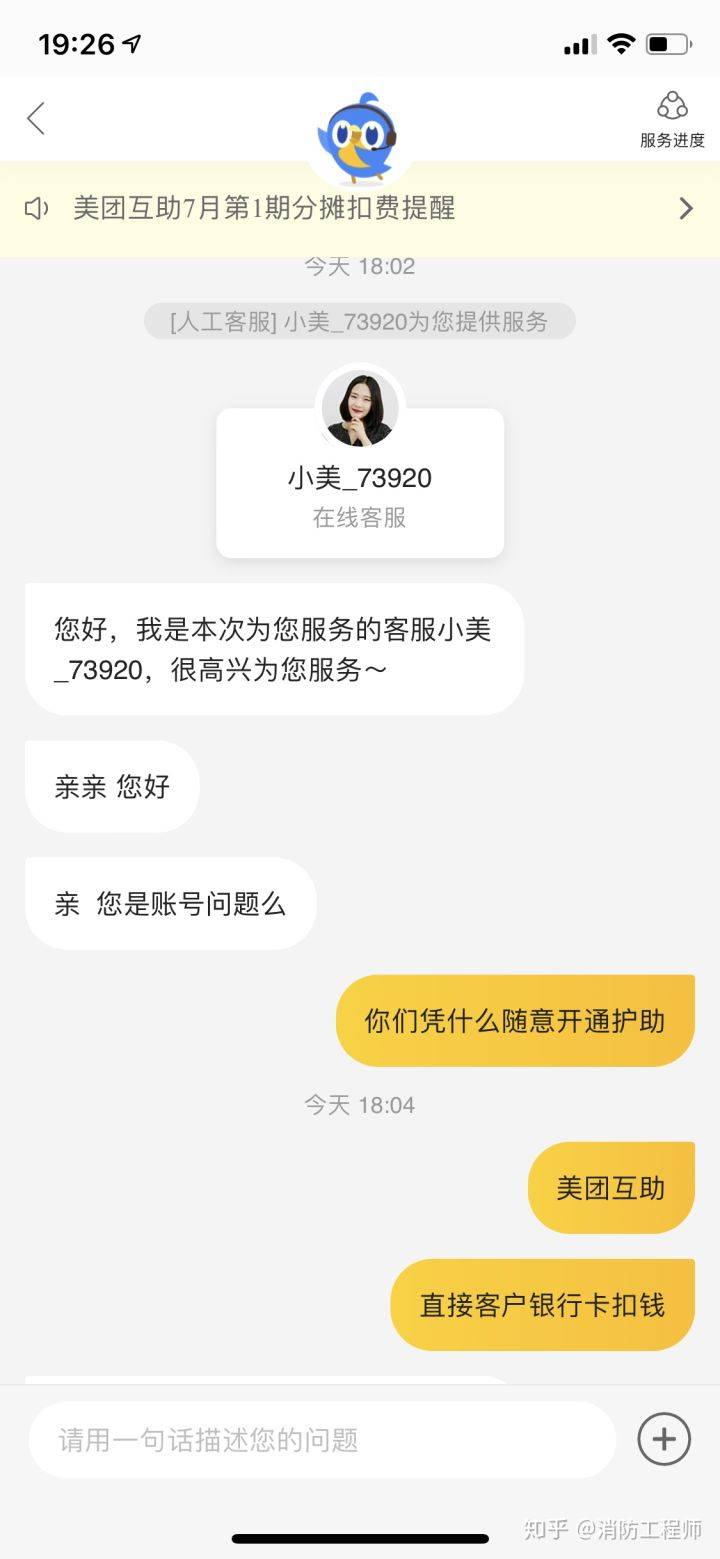Open the July deduction reminder chevron
Image resolution: width=720 pixels, height=1559 pixels.
coord(686,208)
